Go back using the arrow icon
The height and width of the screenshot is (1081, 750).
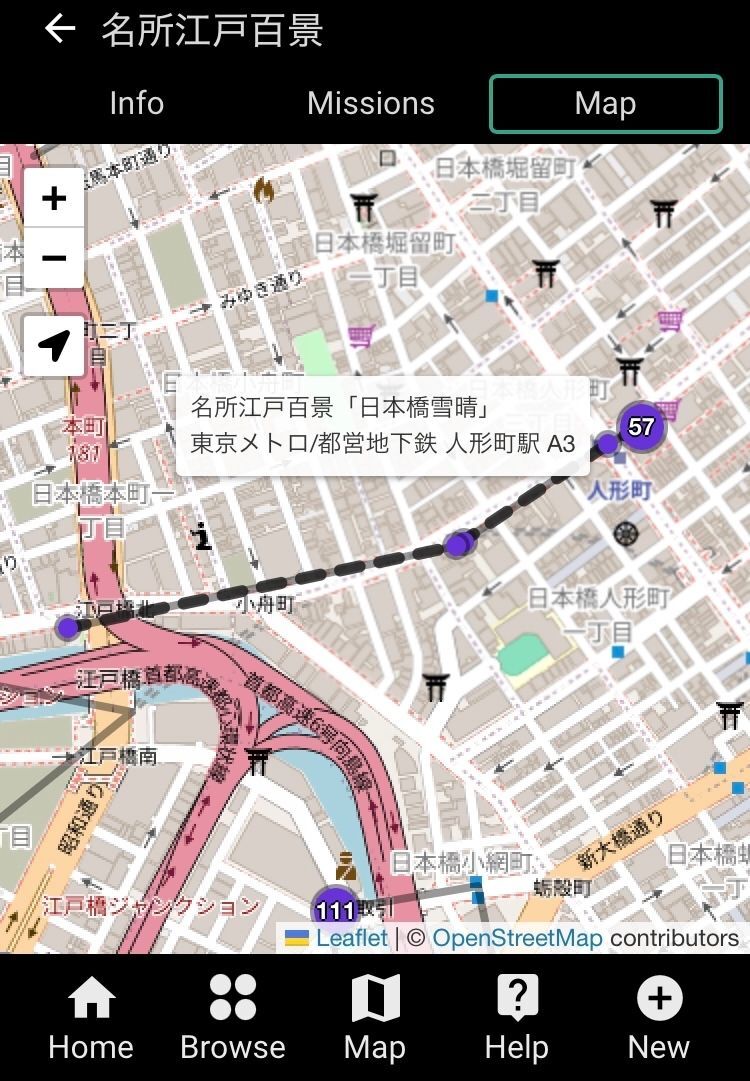click(x=59, y=29)
